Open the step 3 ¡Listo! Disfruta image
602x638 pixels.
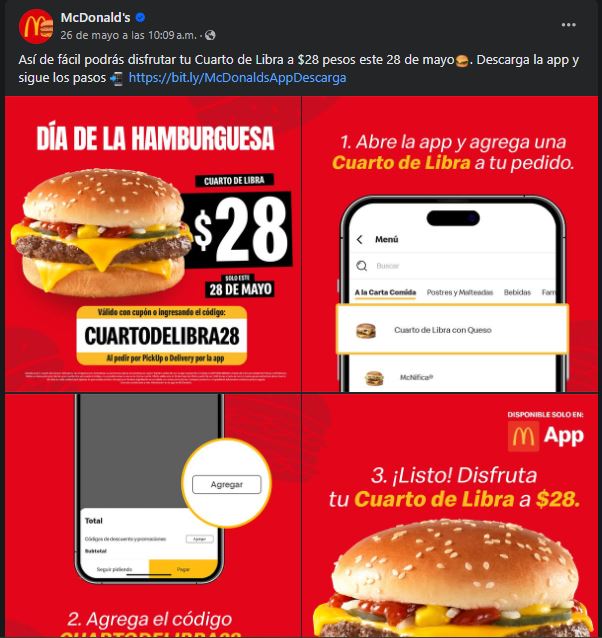[452, 516]
